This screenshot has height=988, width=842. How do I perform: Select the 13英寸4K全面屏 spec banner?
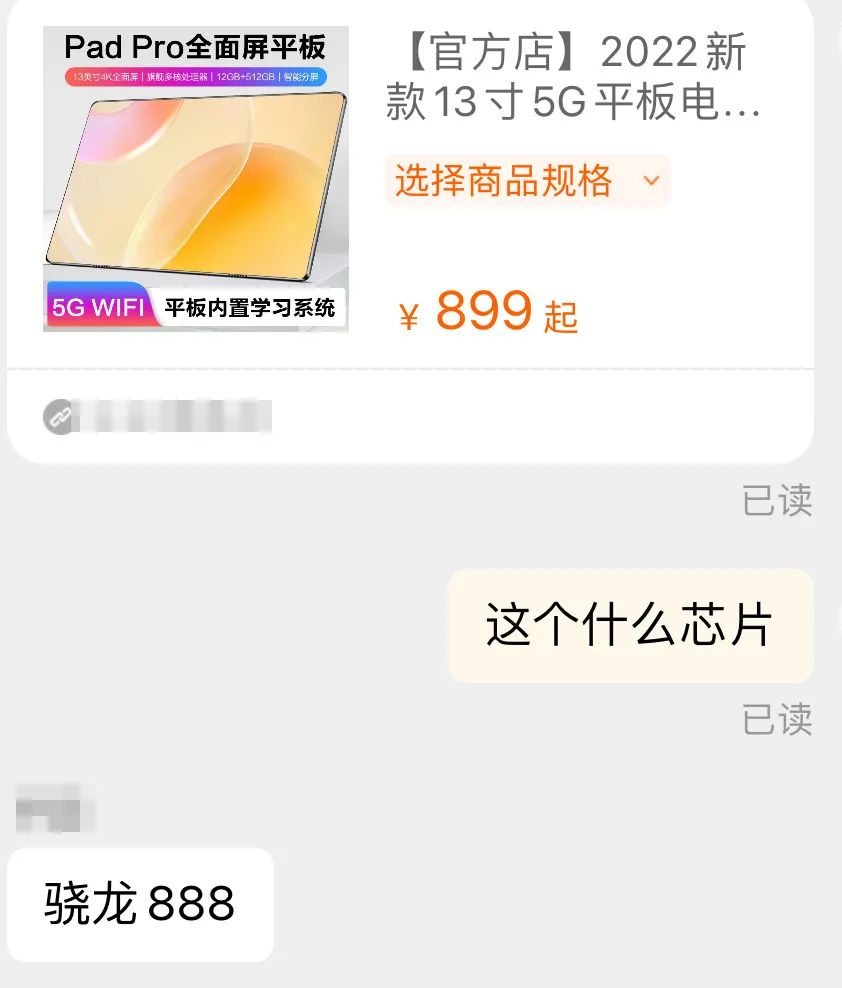pyautogui.click(x=196, y=78)
